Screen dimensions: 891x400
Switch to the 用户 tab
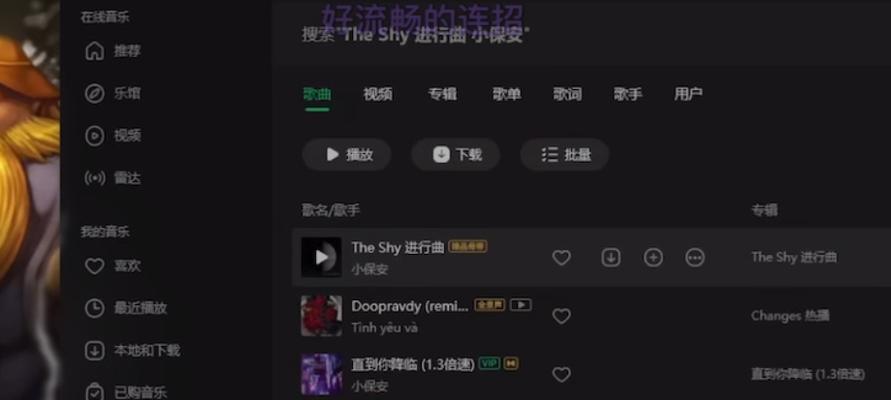point(688,94)
